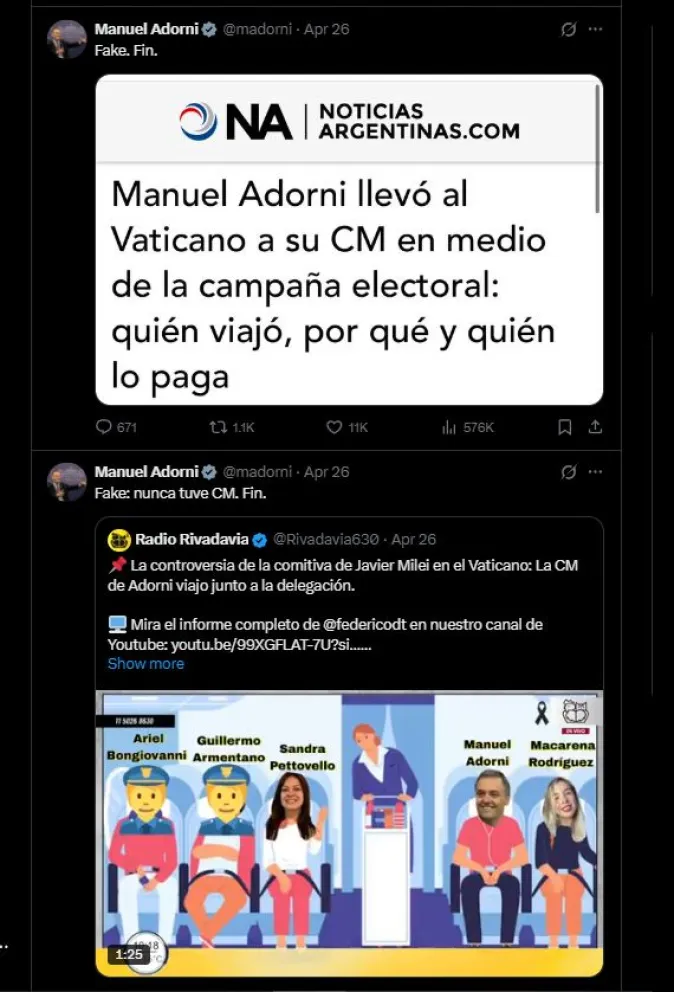
Task: Share the "Fake. Fin." post
Action: (595, 427)
